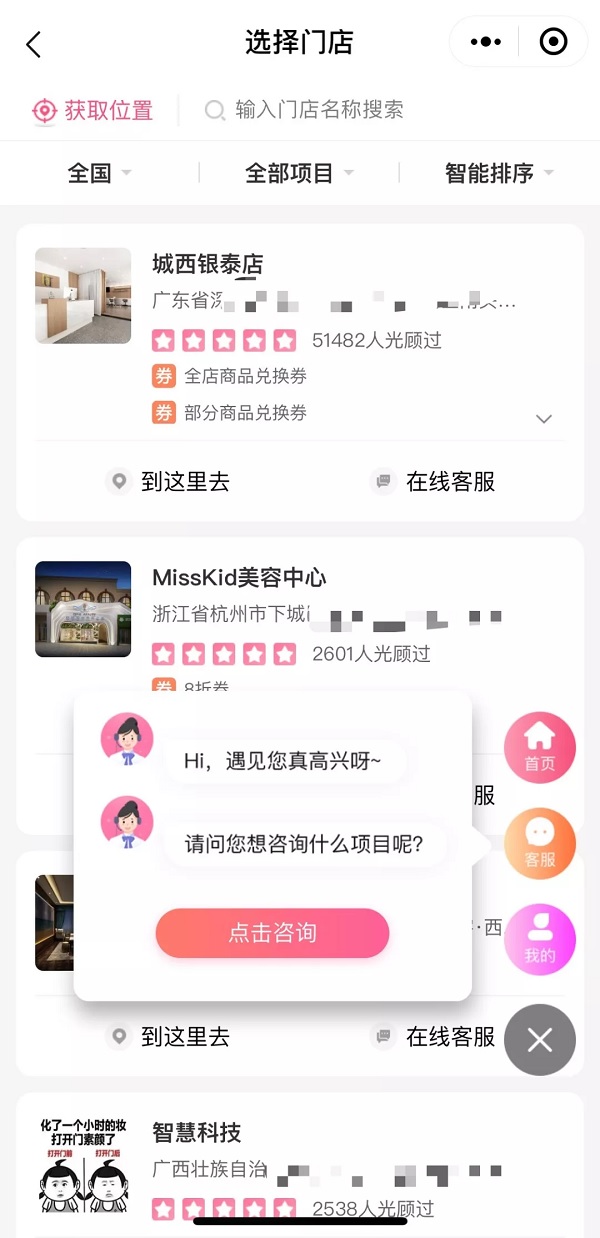Viewport: 600px width, 1238px height.
Task: Tap 获取位置 to get current location
Action: 93,110
